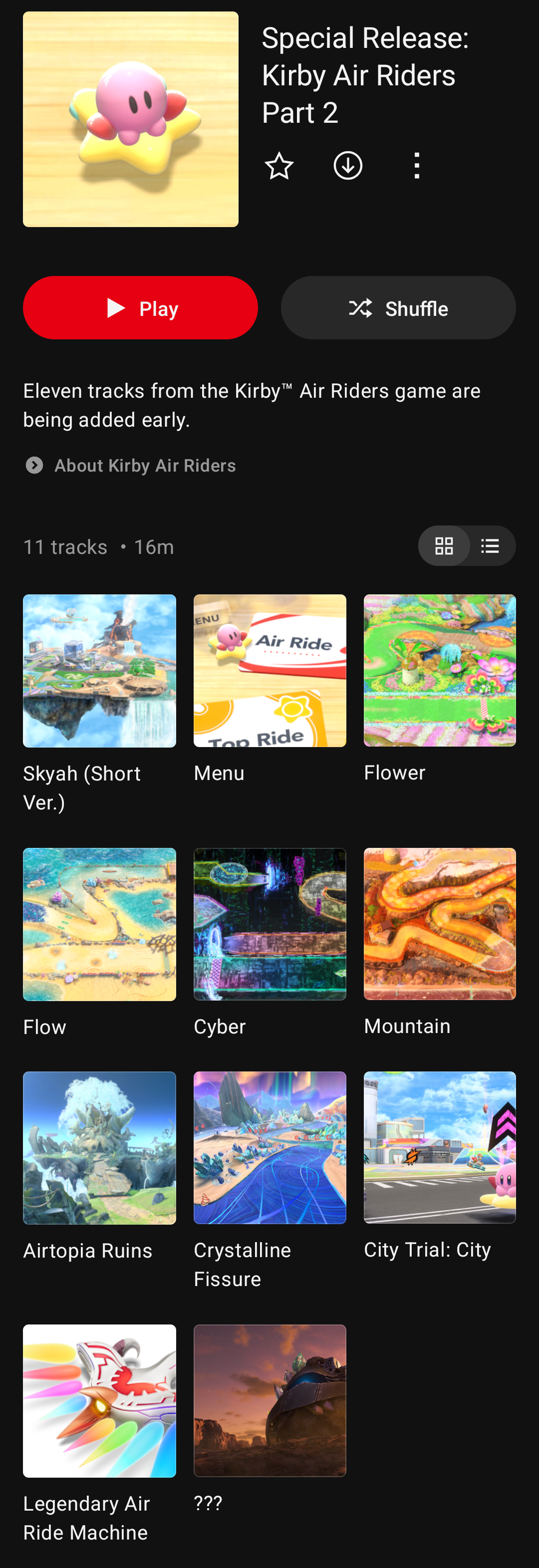Screen dimensions: 539x1568
Task: Play Legendary Air Ride Machine
Action: [x=99, y=1401]
